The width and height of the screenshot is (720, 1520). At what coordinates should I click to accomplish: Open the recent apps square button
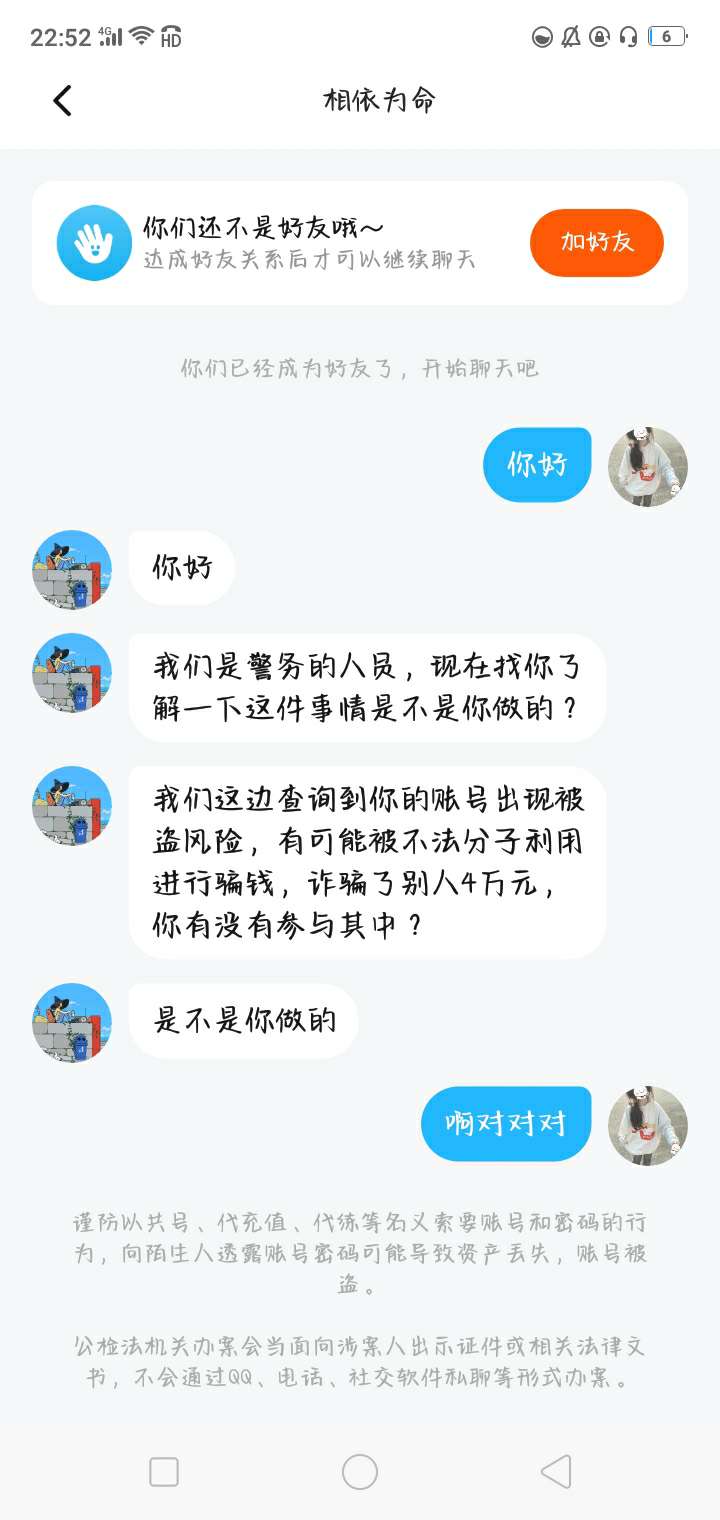tap(164, 1472)
